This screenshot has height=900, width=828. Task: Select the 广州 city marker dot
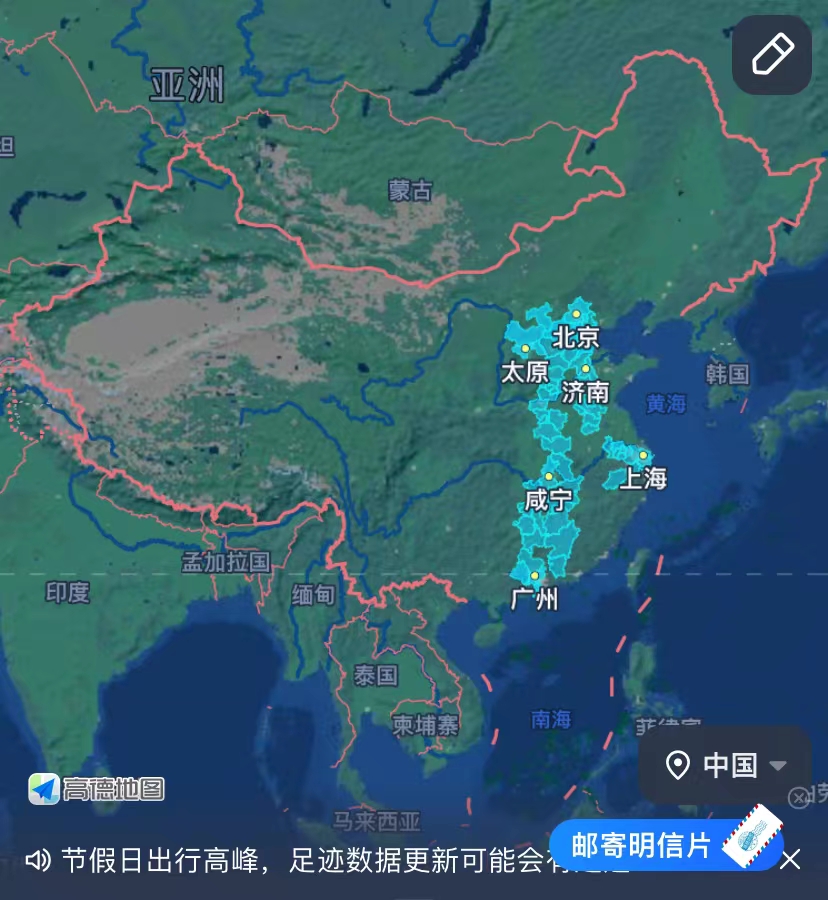click(534, 575)
